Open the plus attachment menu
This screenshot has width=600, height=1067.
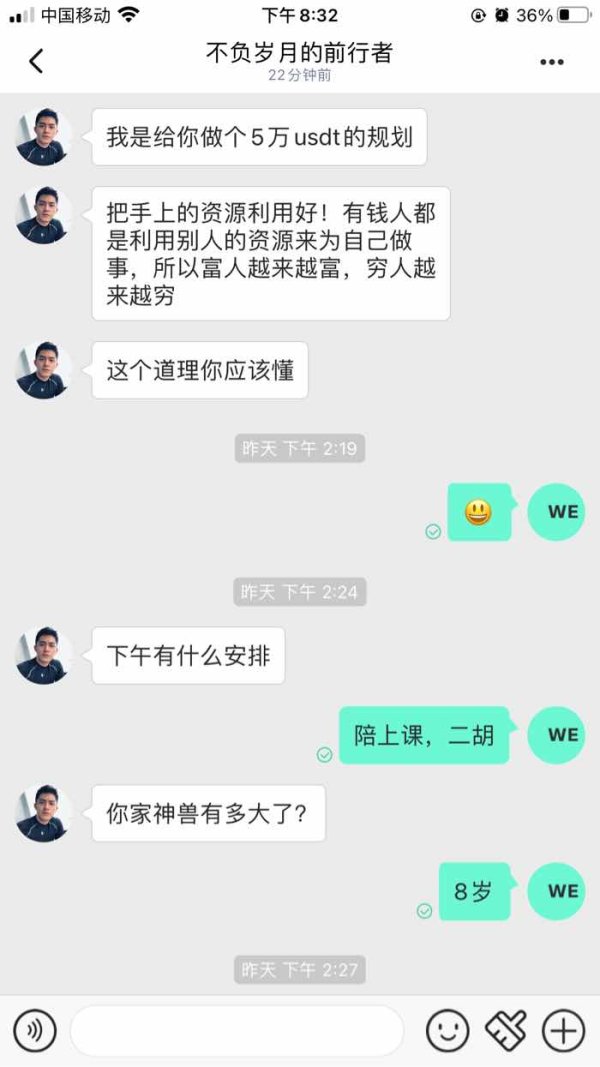[x=563, y=1031]
